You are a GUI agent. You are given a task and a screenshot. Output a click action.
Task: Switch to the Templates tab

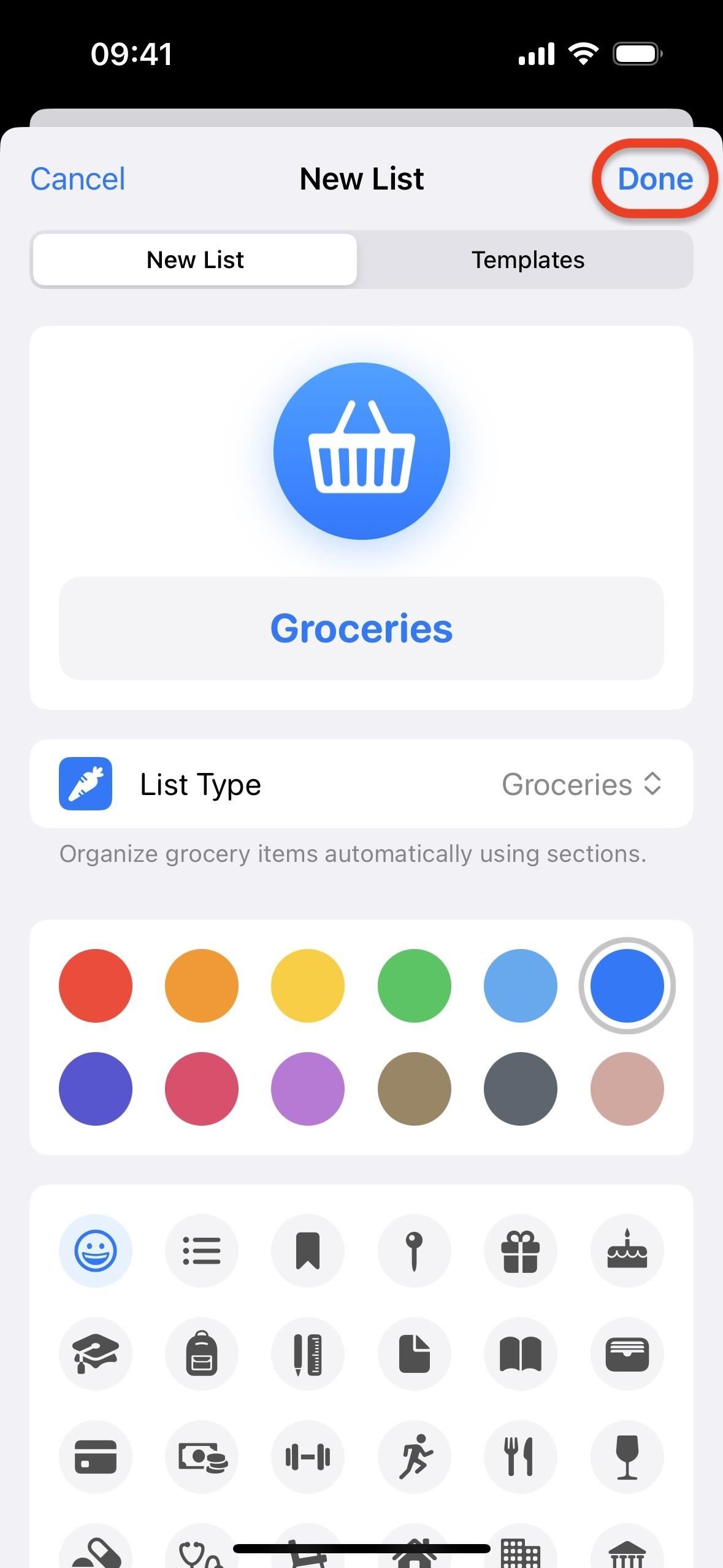point(527,260)
